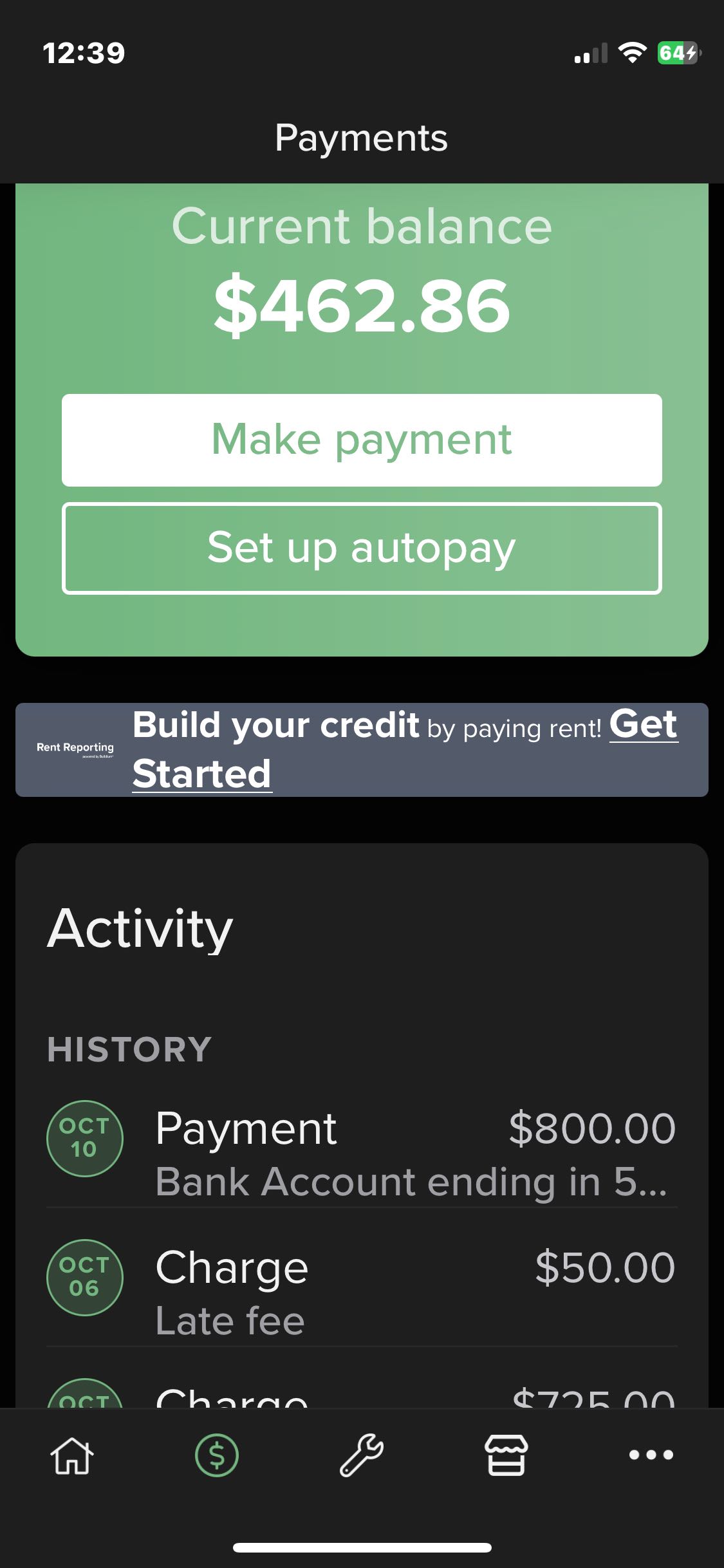Open the more options tab

(x=651, y=1455)
